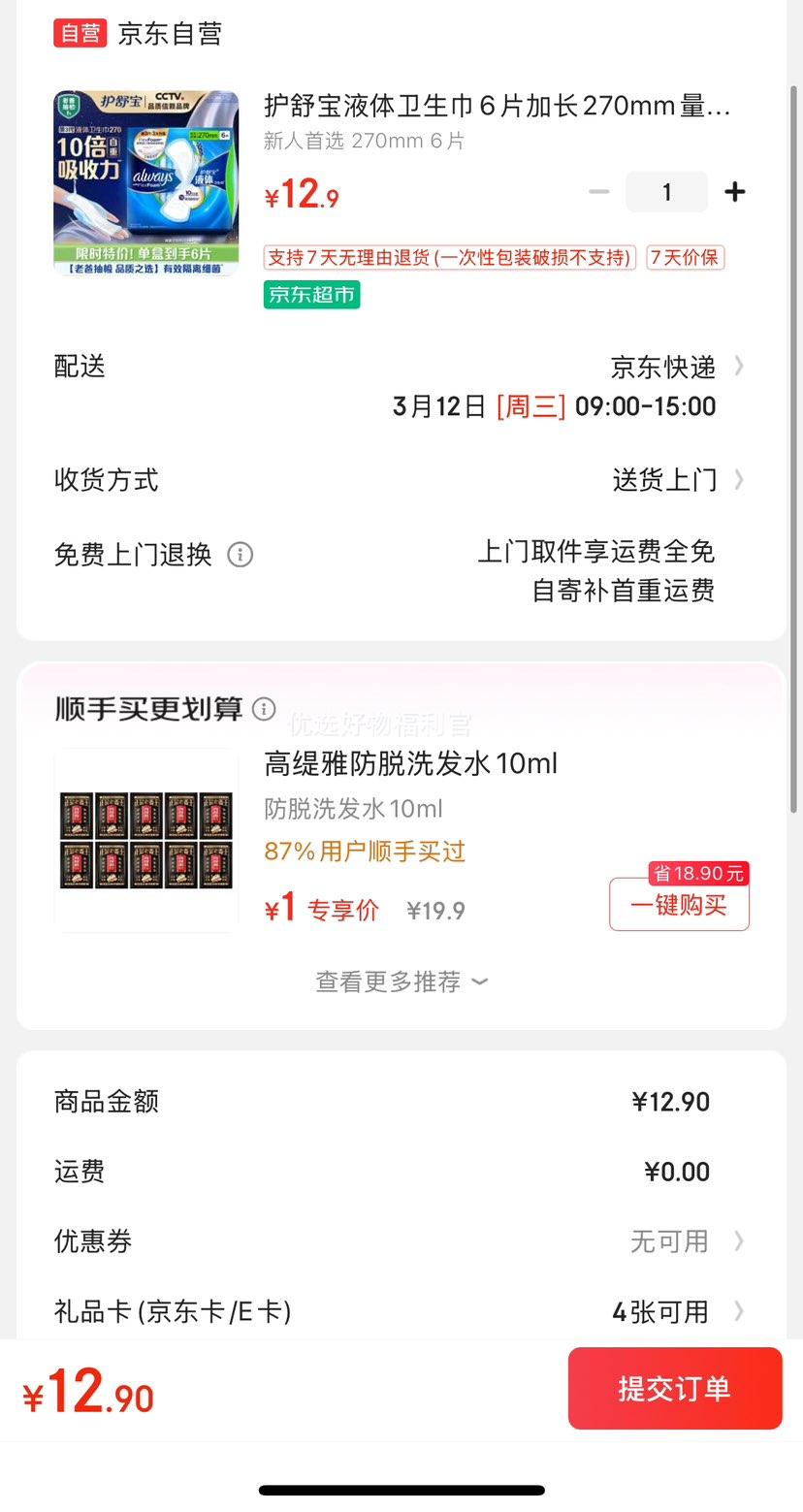Open 优惠券 coupon row

pos(401,1241)
